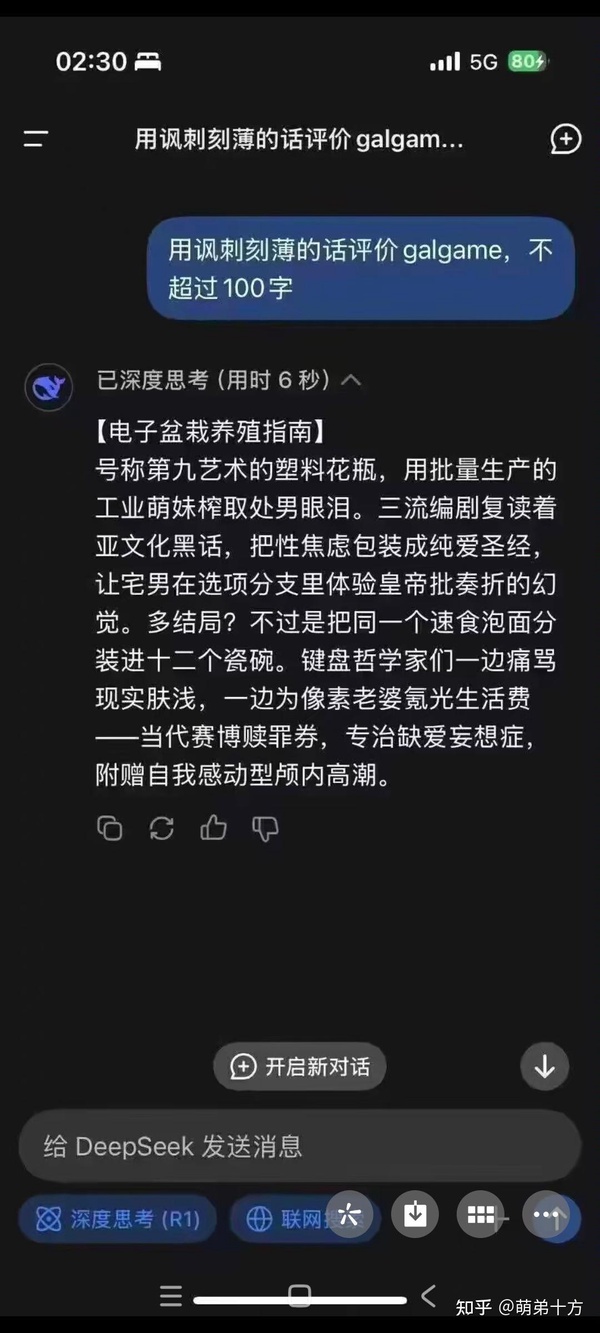Open recent apps from the navigation bar

(171, 1298)
